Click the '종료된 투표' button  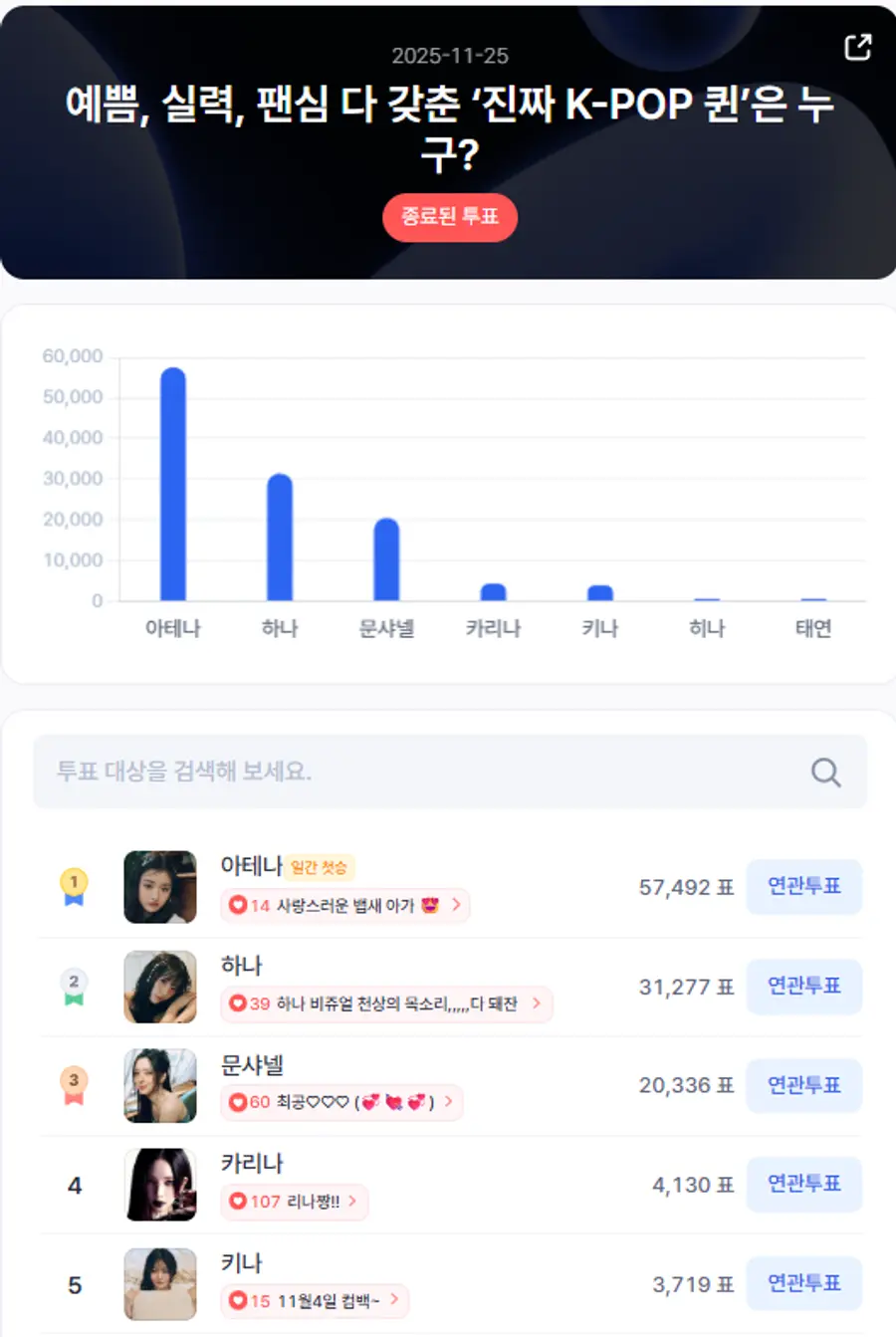(x=450, y=218)
